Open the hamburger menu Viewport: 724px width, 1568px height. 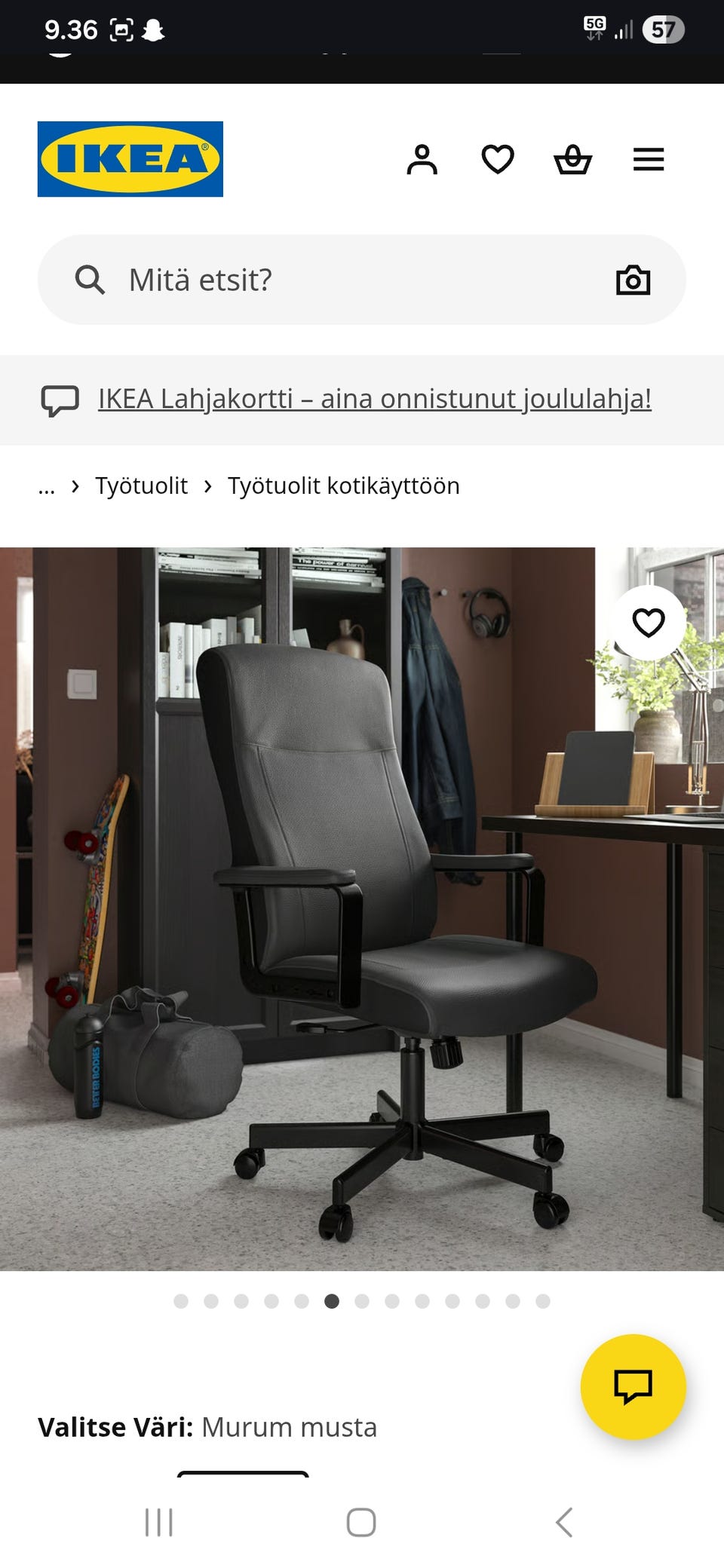[x=648, y=159]
